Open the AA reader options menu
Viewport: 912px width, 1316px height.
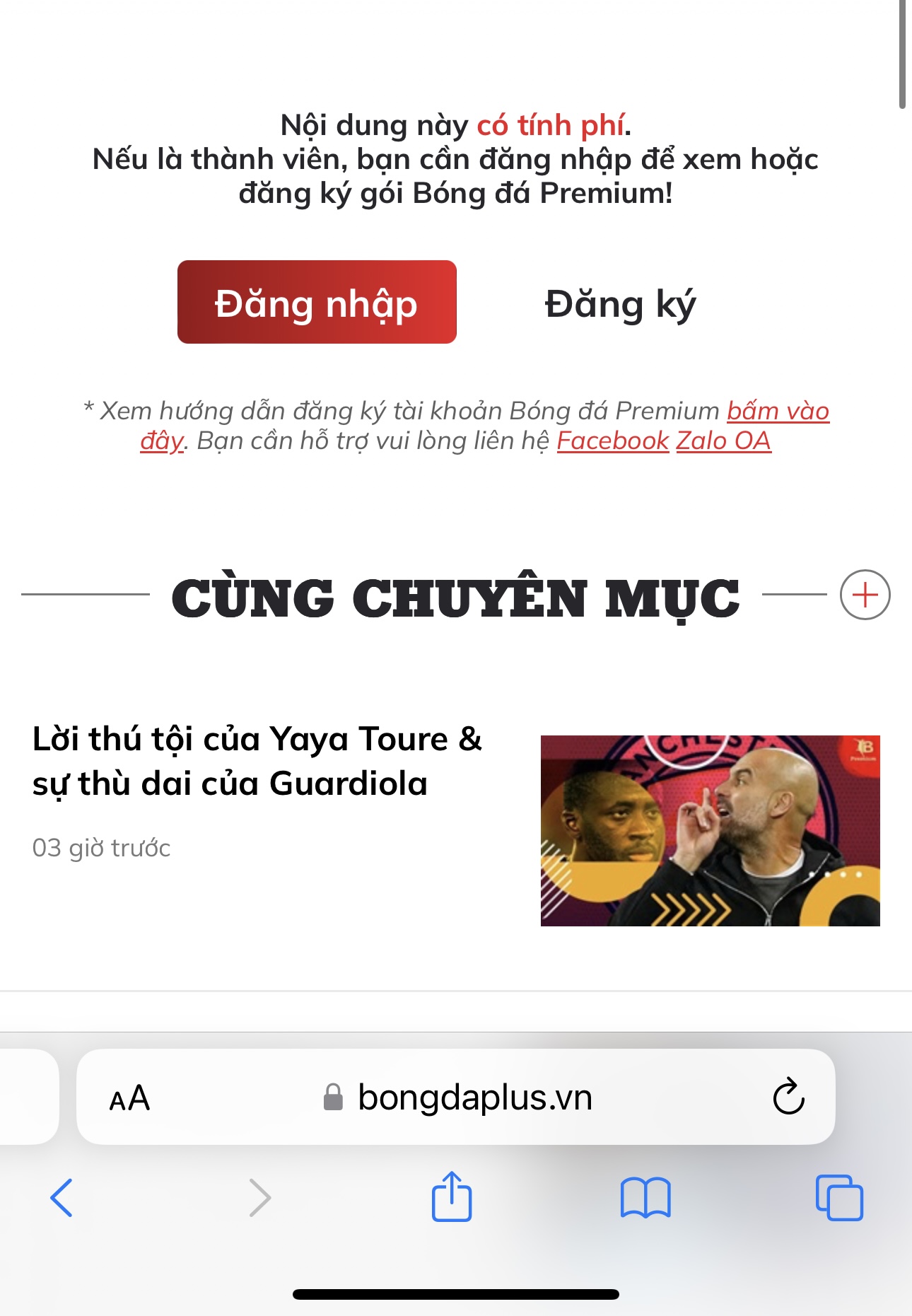(129, 1098)
